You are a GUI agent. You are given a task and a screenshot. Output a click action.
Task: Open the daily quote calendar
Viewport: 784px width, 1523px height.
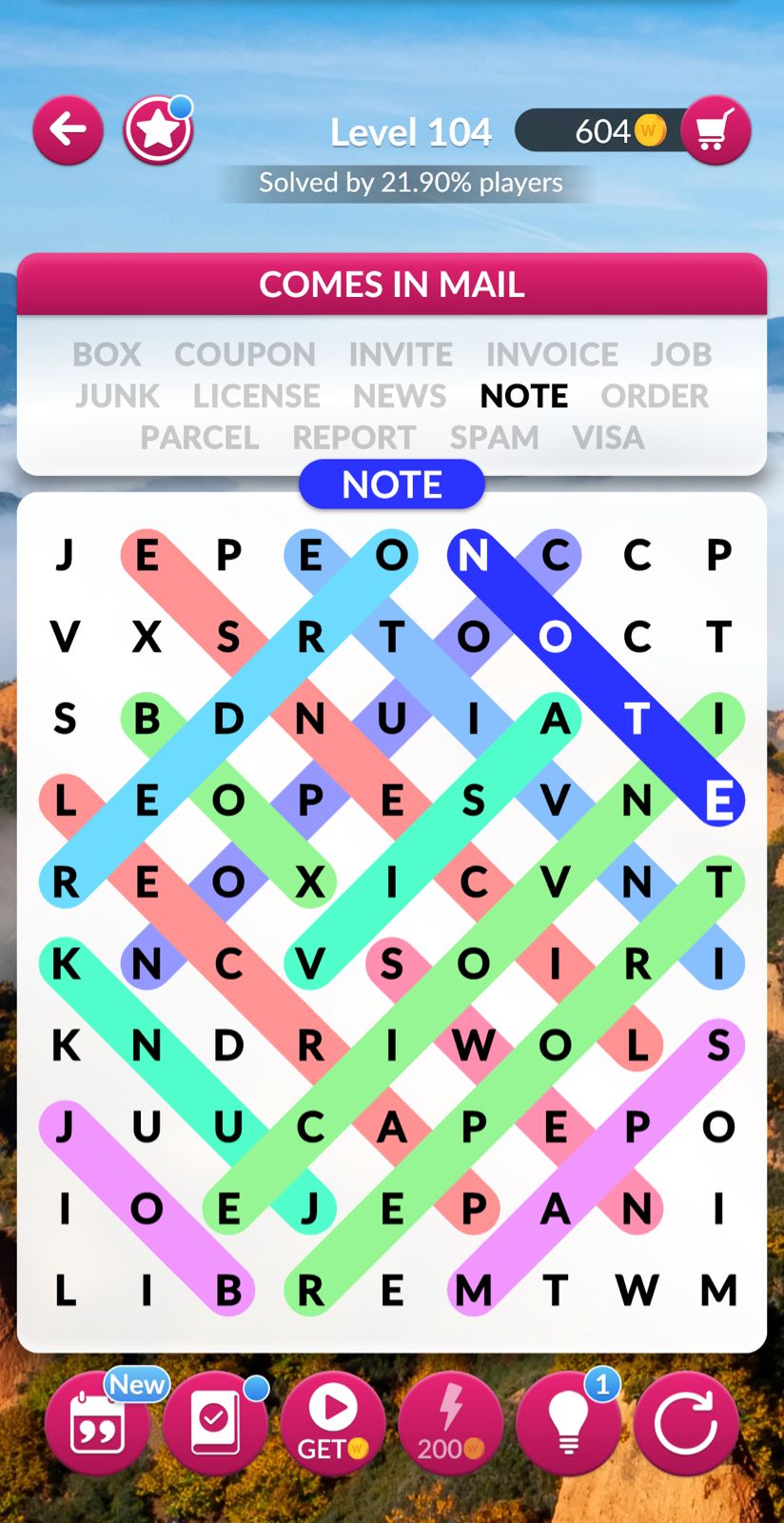click(x=97, y=1424)
